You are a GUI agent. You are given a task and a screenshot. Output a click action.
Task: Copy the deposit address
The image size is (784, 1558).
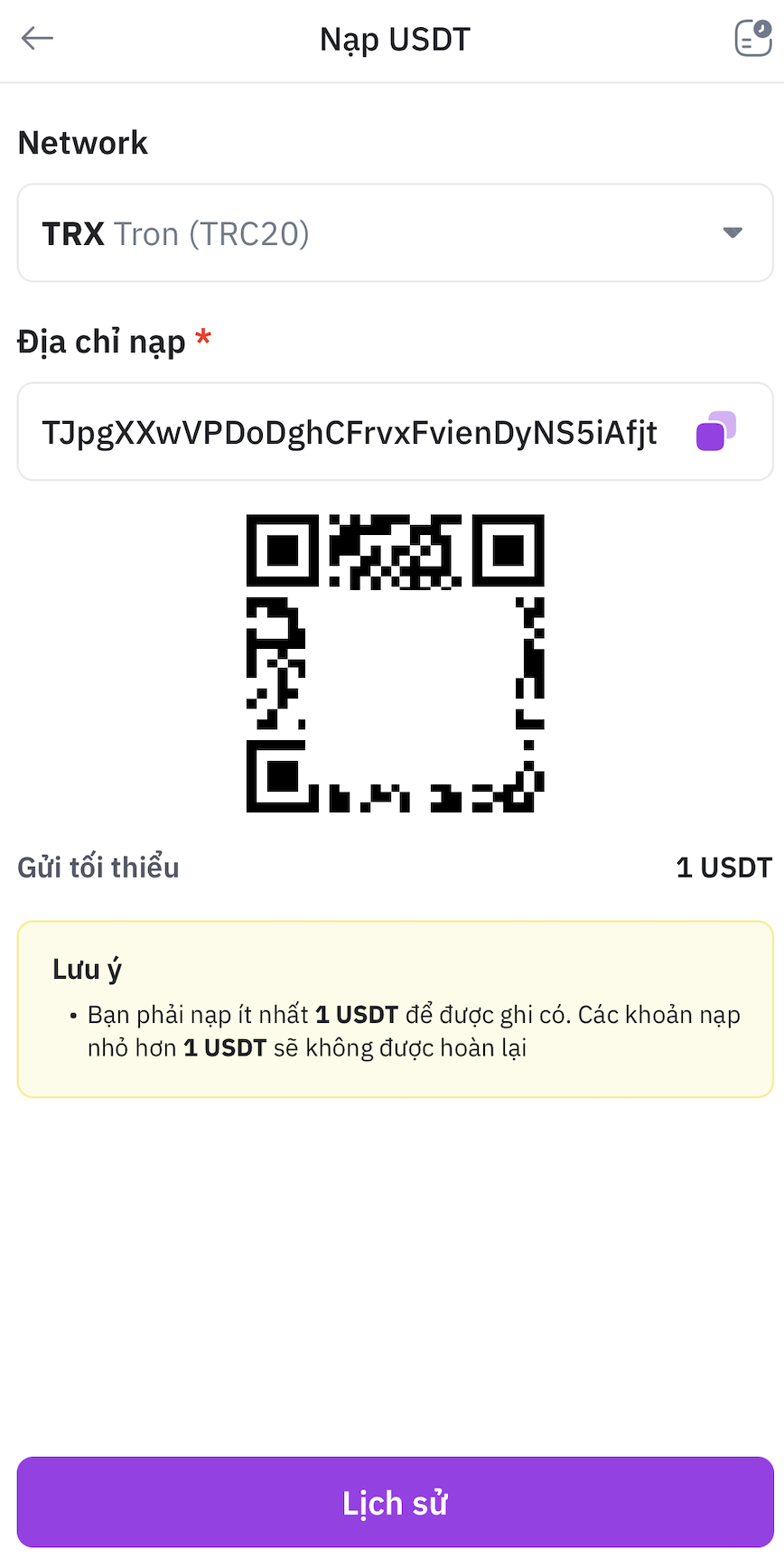tap(715, 431)
